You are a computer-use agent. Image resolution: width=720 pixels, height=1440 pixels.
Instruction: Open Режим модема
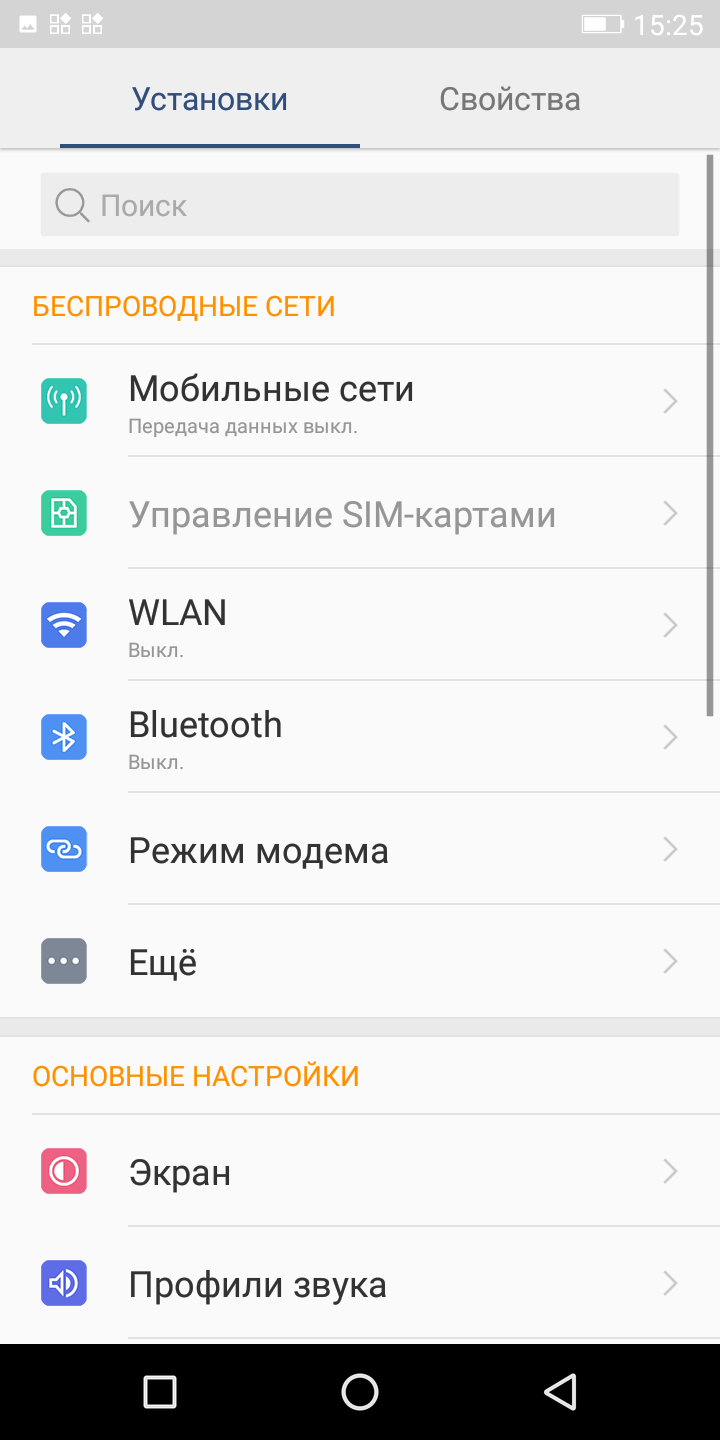(x=360, y=849)
